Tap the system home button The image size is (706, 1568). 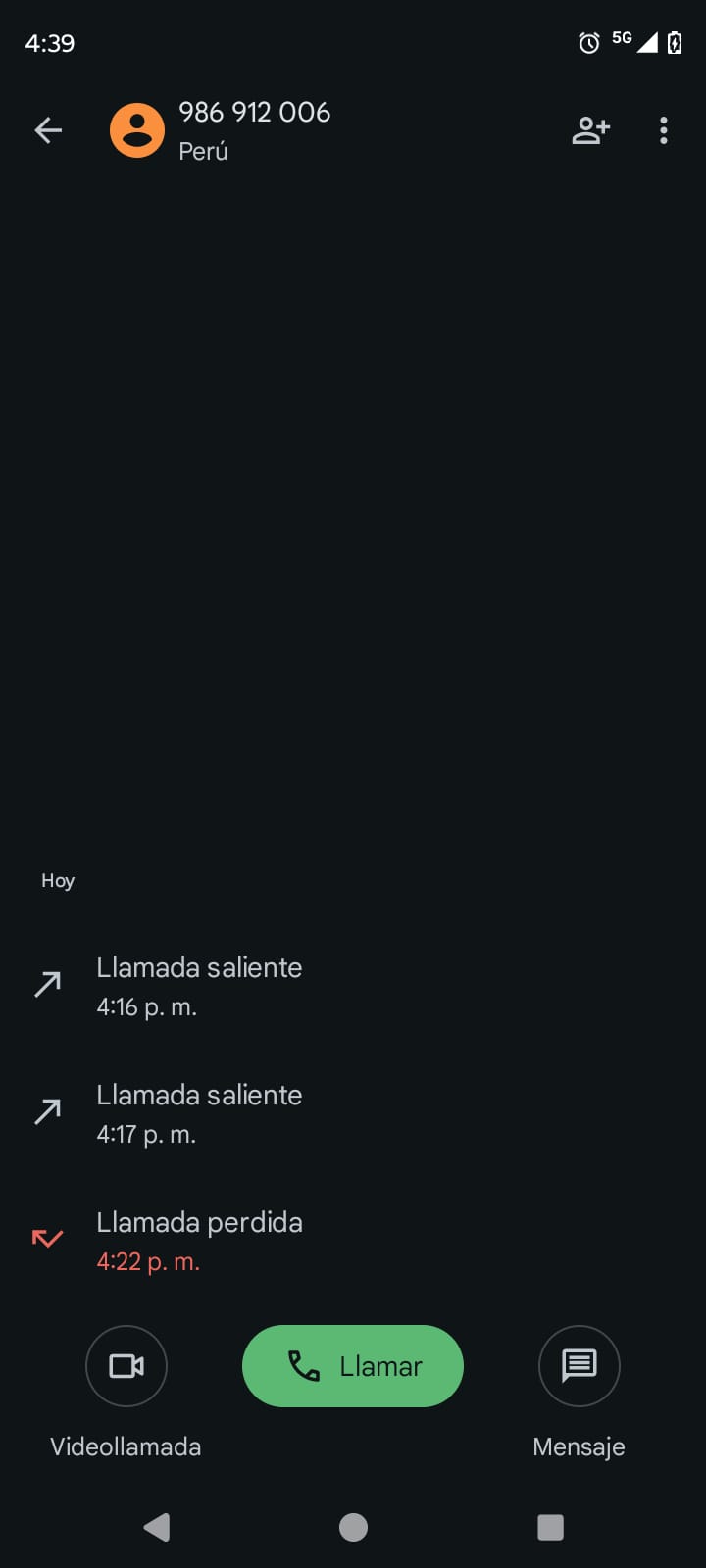click(x=353, y=1527)
